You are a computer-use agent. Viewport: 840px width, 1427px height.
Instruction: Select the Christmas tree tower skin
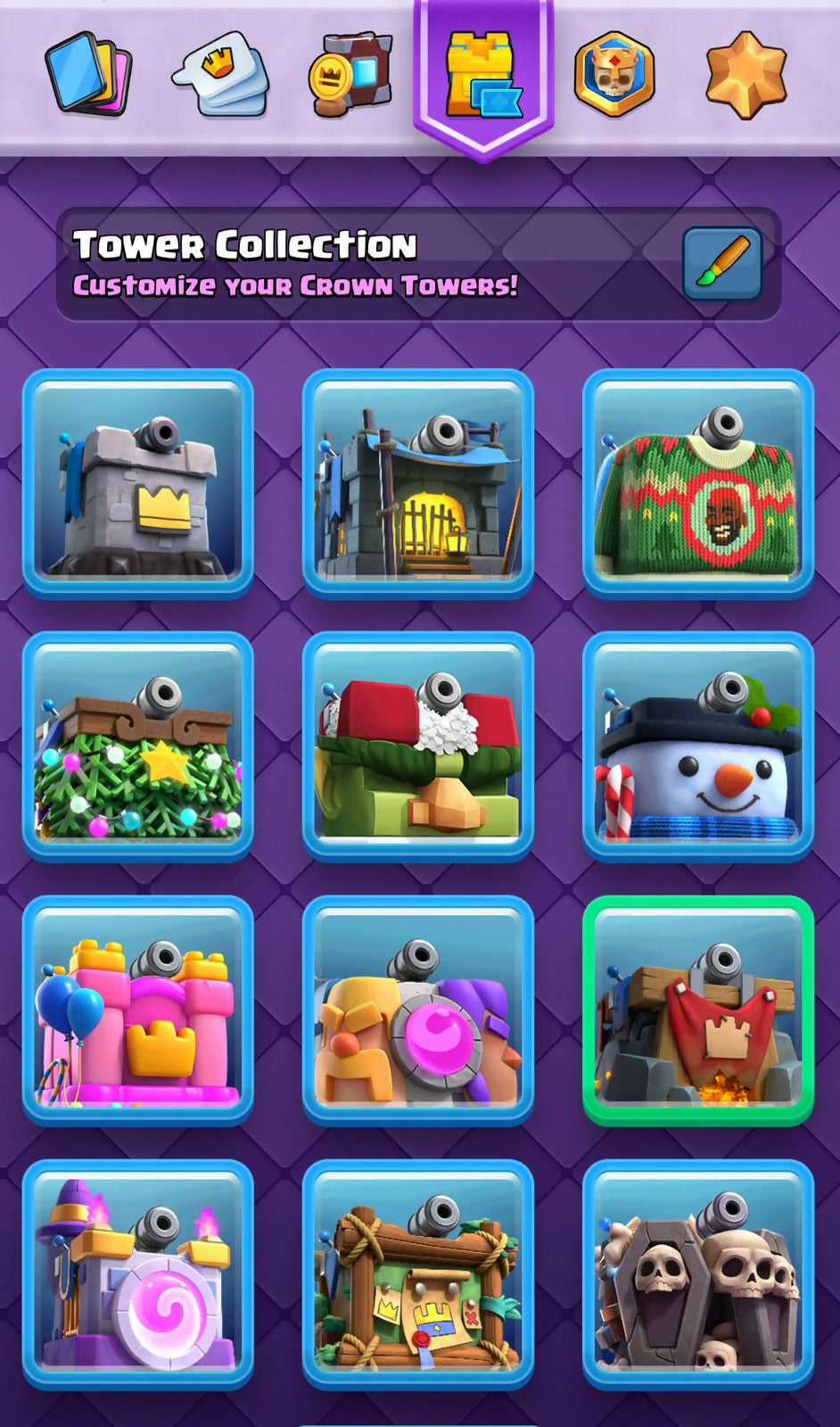[x=138, y=746]
